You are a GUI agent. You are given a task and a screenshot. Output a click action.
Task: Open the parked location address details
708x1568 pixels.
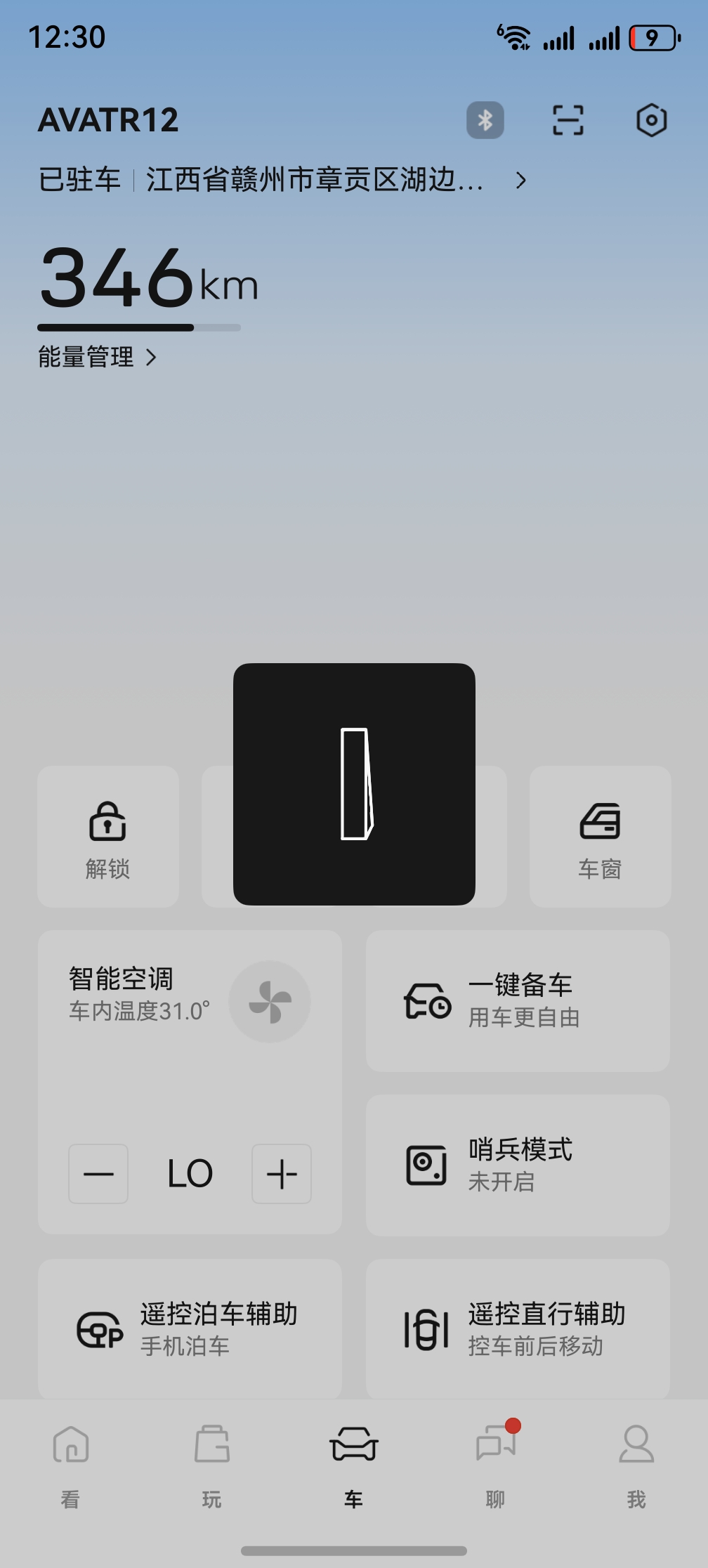tap(316, 181)
